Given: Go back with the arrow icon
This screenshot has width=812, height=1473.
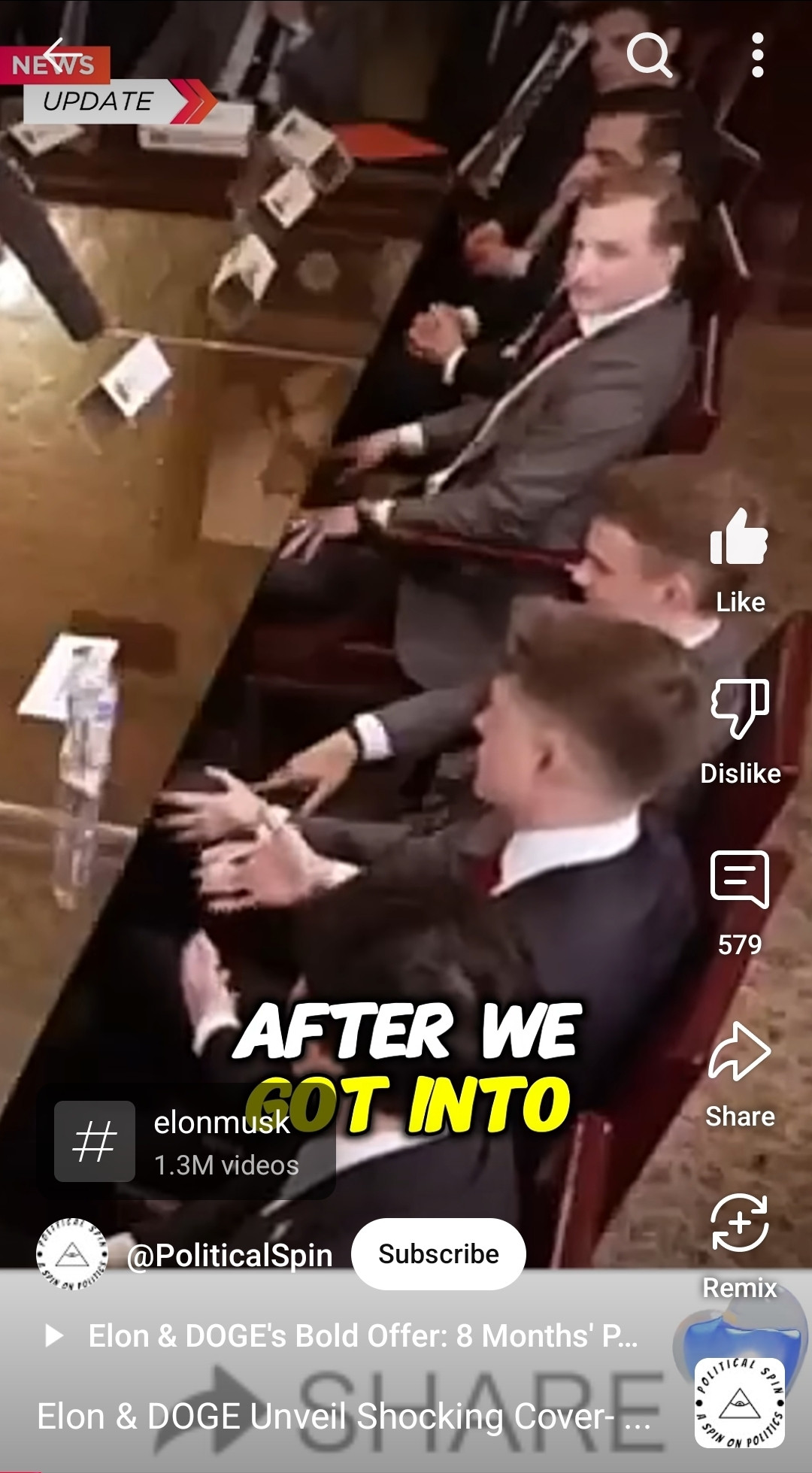Looking at the screenshot, I should coord(62,54).
